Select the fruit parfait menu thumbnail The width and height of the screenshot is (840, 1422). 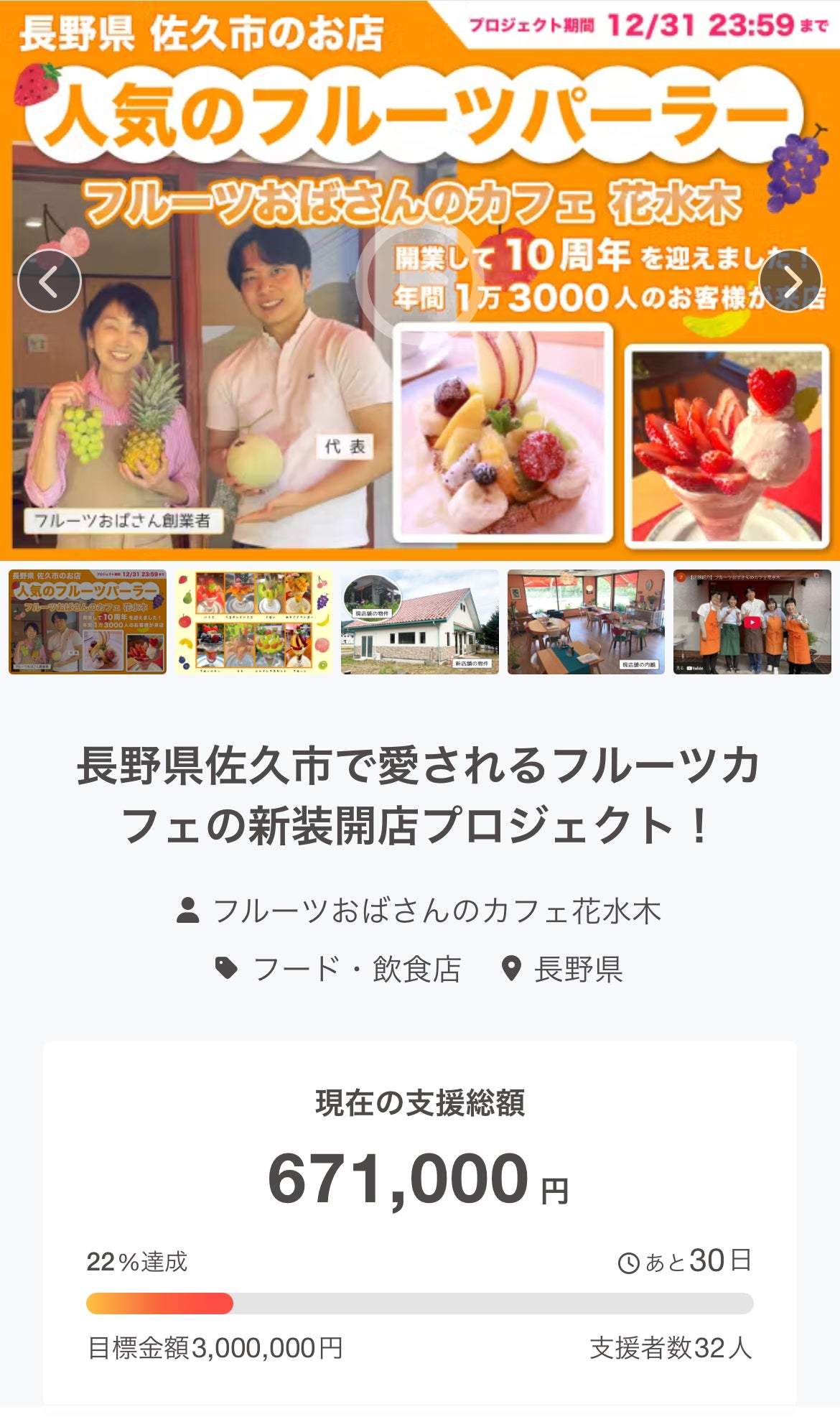tap(253, 622)
